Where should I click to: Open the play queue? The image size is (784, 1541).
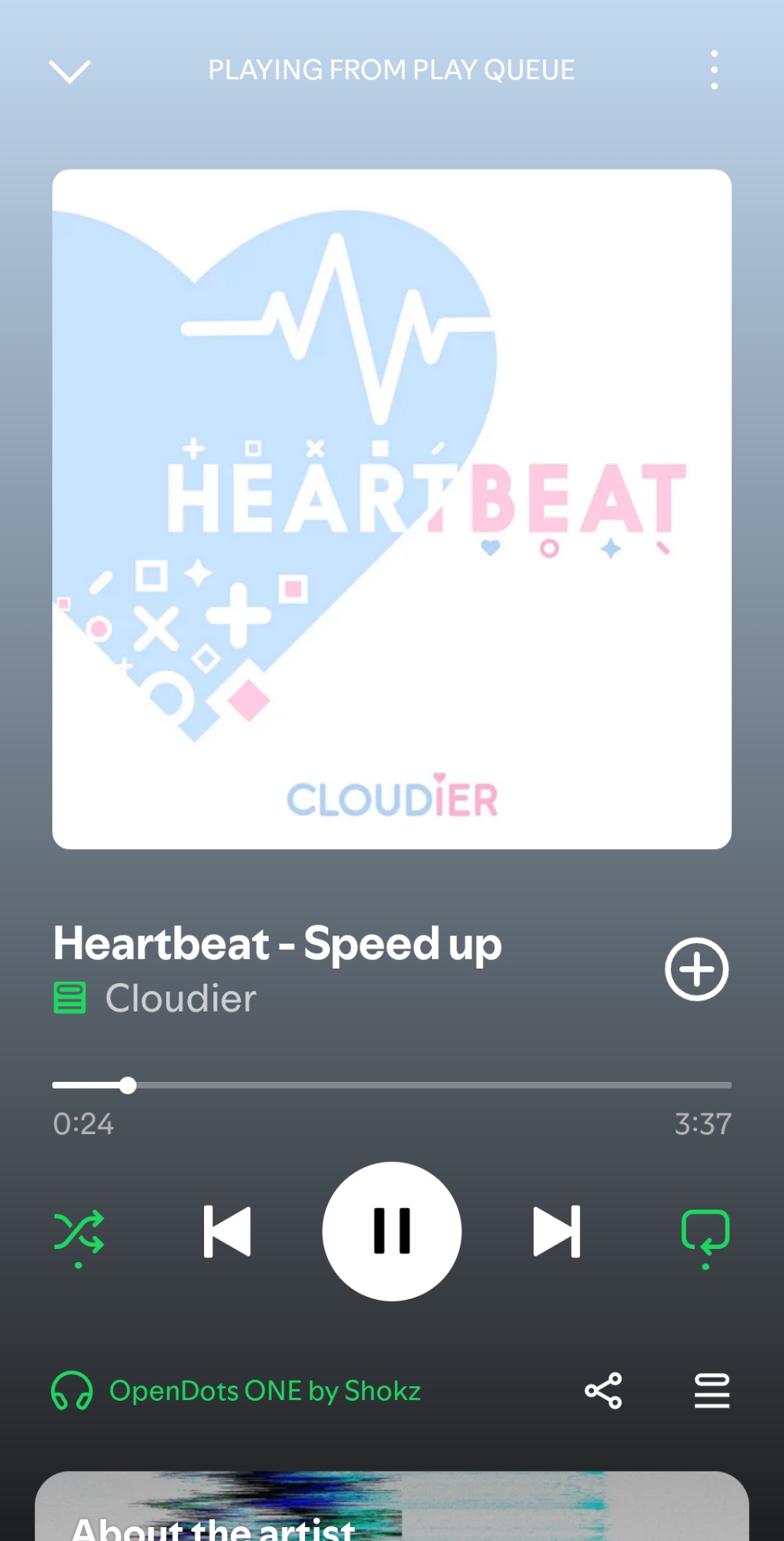click(712, 1391)
